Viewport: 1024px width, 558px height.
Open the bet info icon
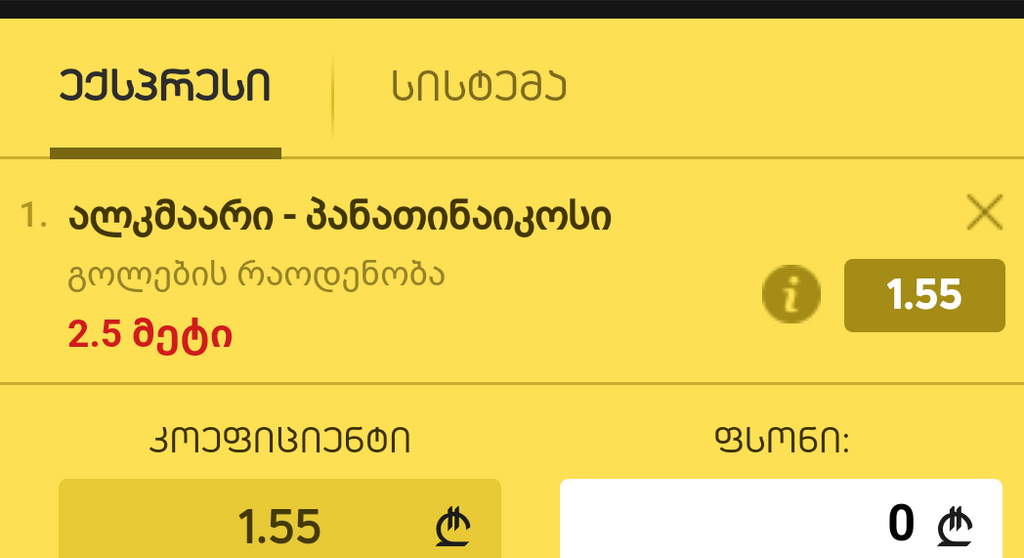[791, 295]
